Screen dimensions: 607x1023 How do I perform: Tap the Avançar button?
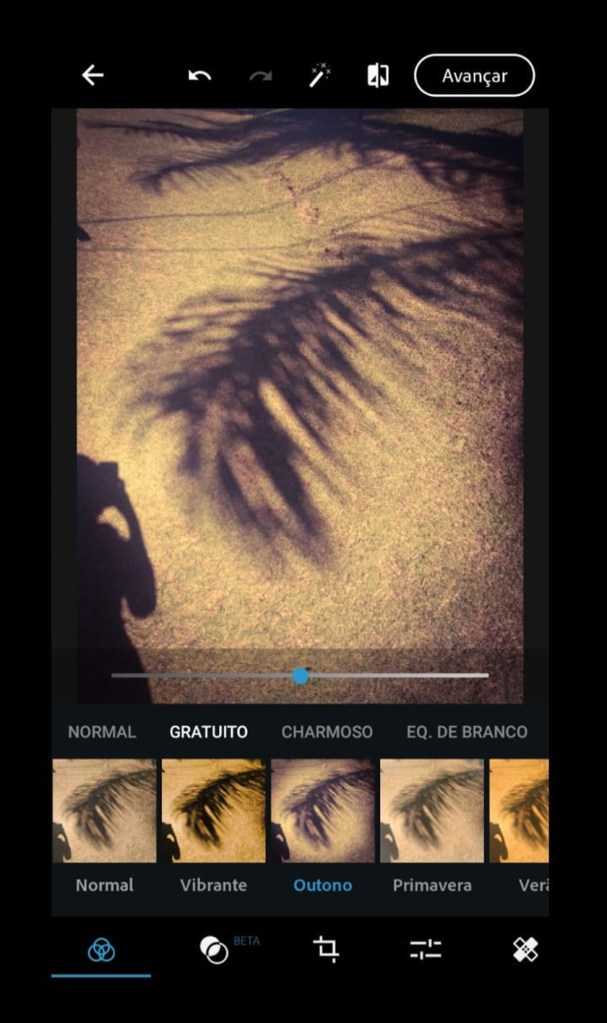(x=474, y=75)
